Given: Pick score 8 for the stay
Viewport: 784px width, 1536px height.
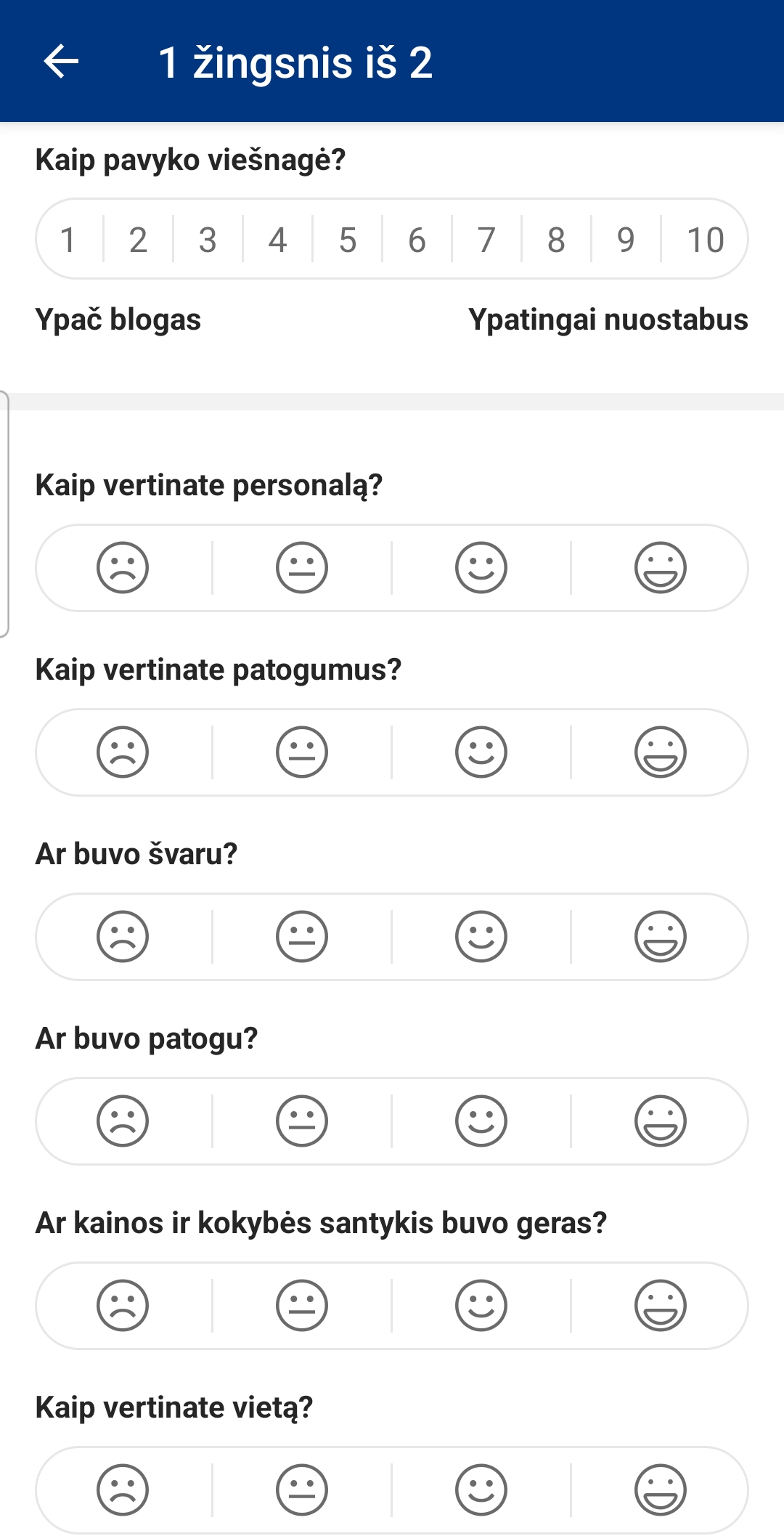Looking at the screenshot, I should pyautogui.click(x=556, y=240).
